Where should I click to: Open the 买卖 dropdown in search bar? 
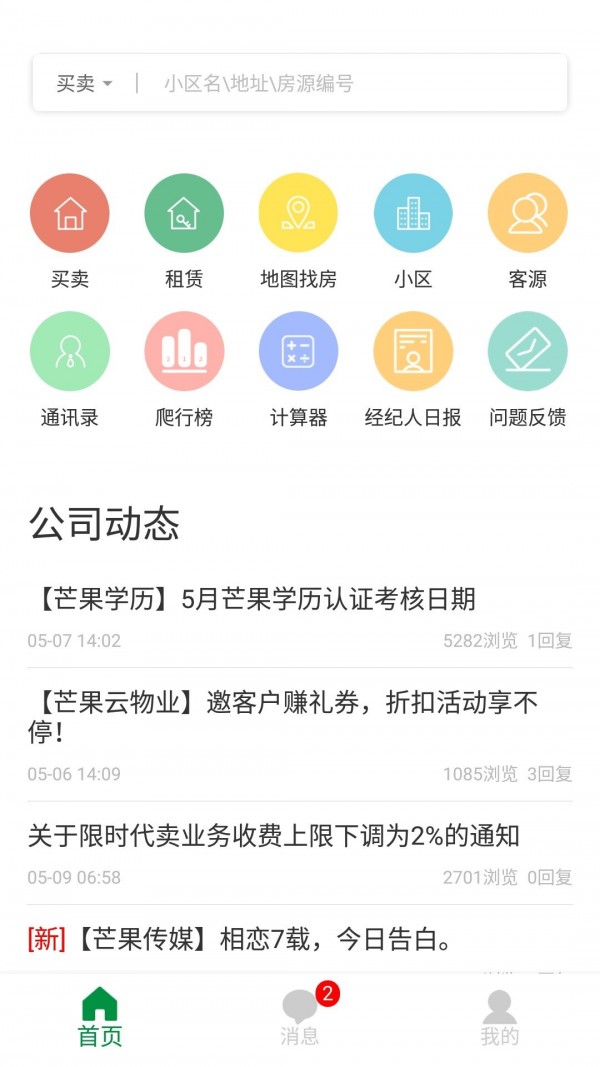[x=84, y=84]
